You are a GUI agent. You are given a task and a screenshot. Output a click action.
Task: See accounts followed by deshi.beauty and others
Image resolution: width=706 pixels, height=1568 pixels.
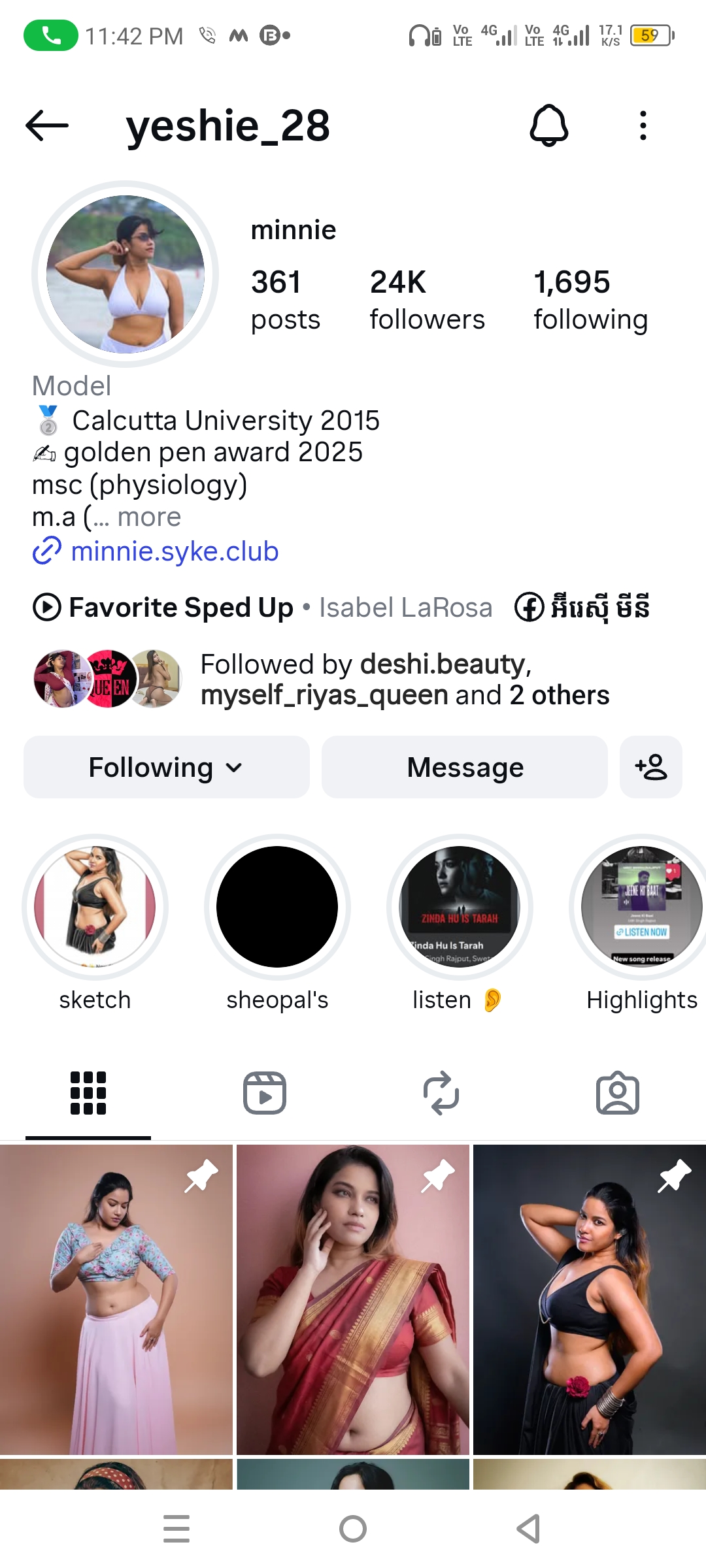coord(404,679)
